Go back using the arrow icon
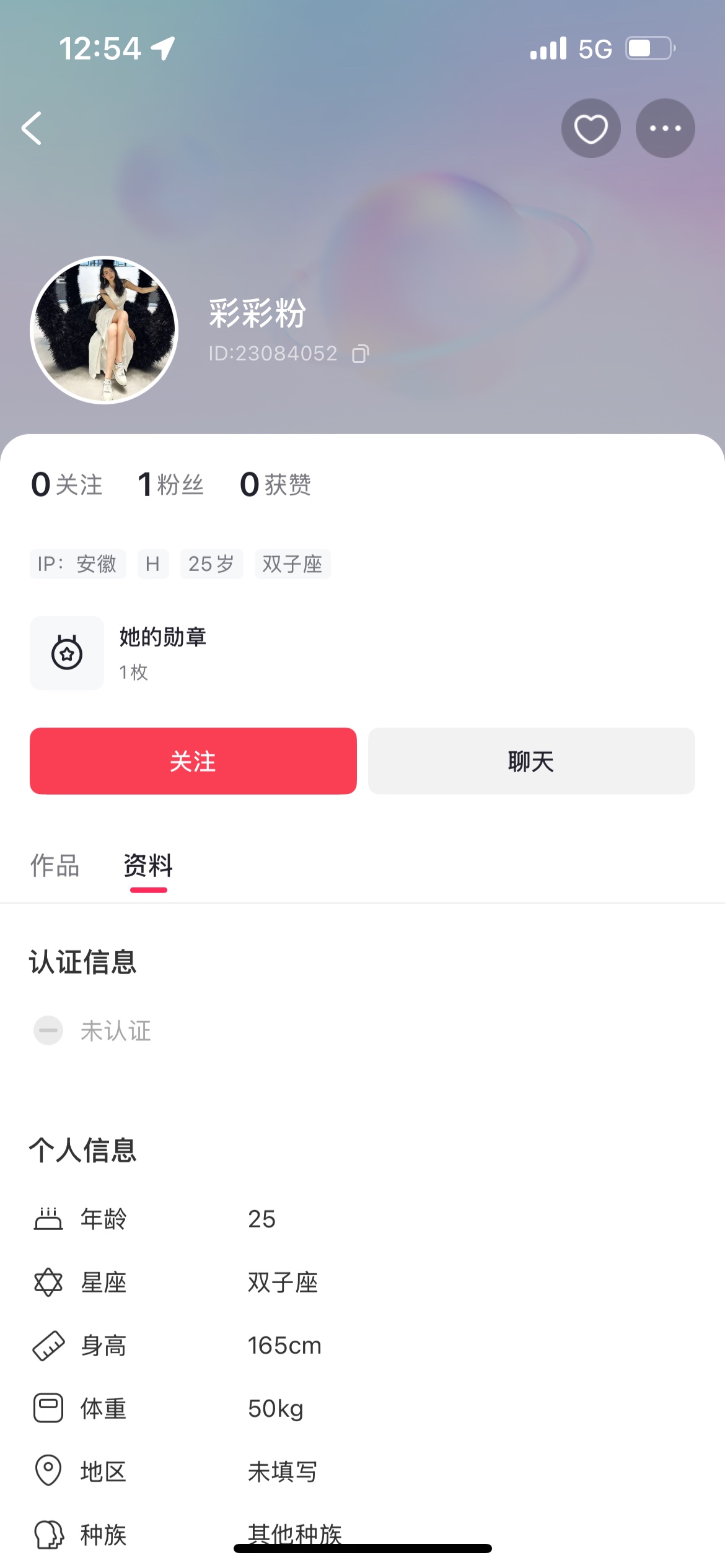Viewport: 725px width, 1568px height. (x=32, y=128)
